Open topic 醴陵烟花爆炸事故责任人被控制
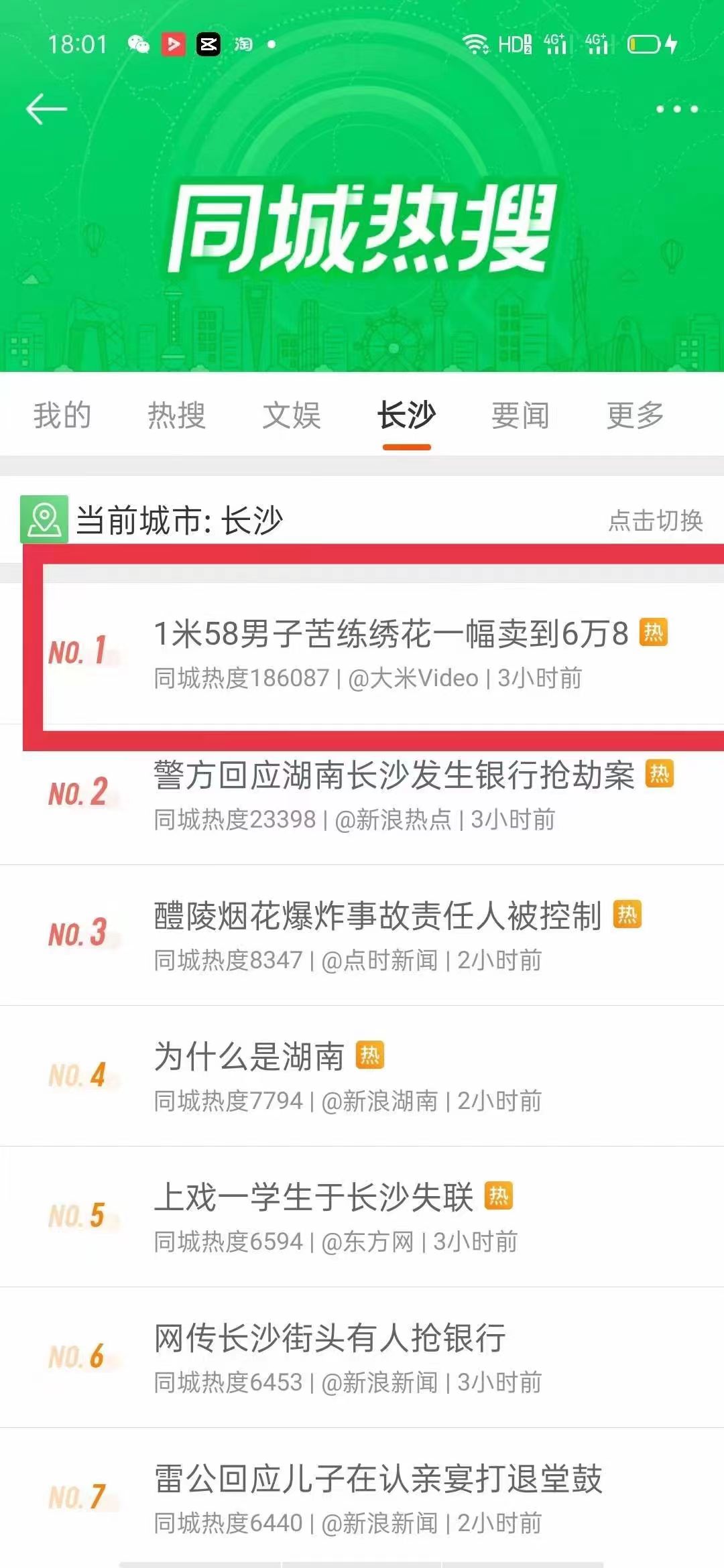 coord(377,917)
